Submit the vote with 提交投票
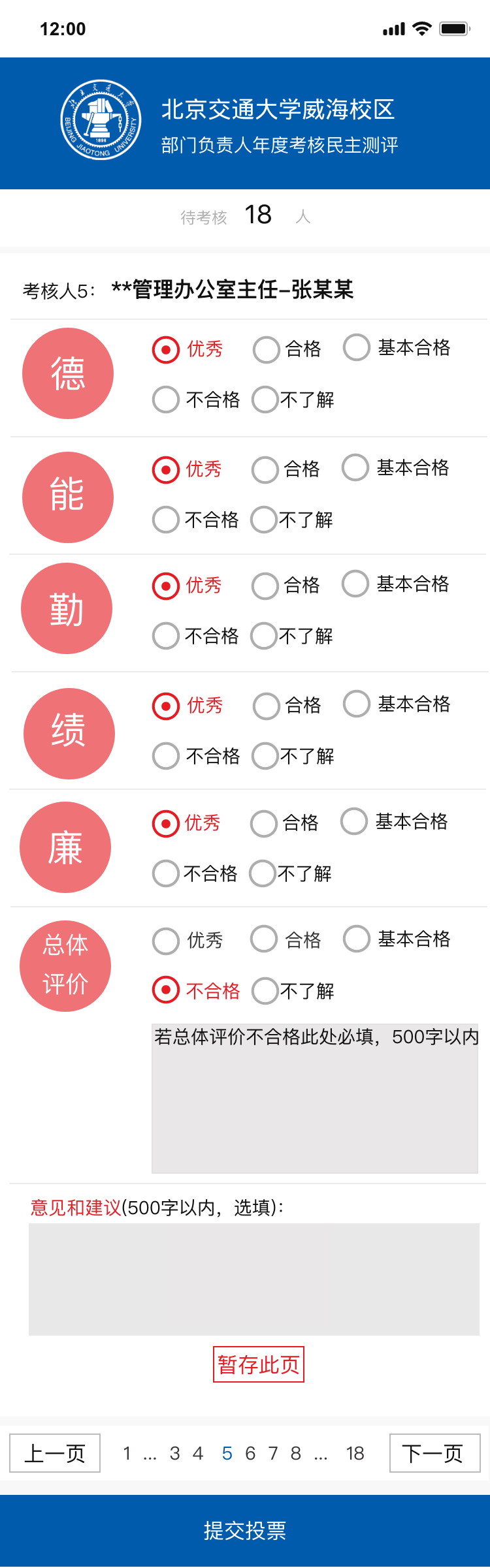 [x=245, y=1531]
